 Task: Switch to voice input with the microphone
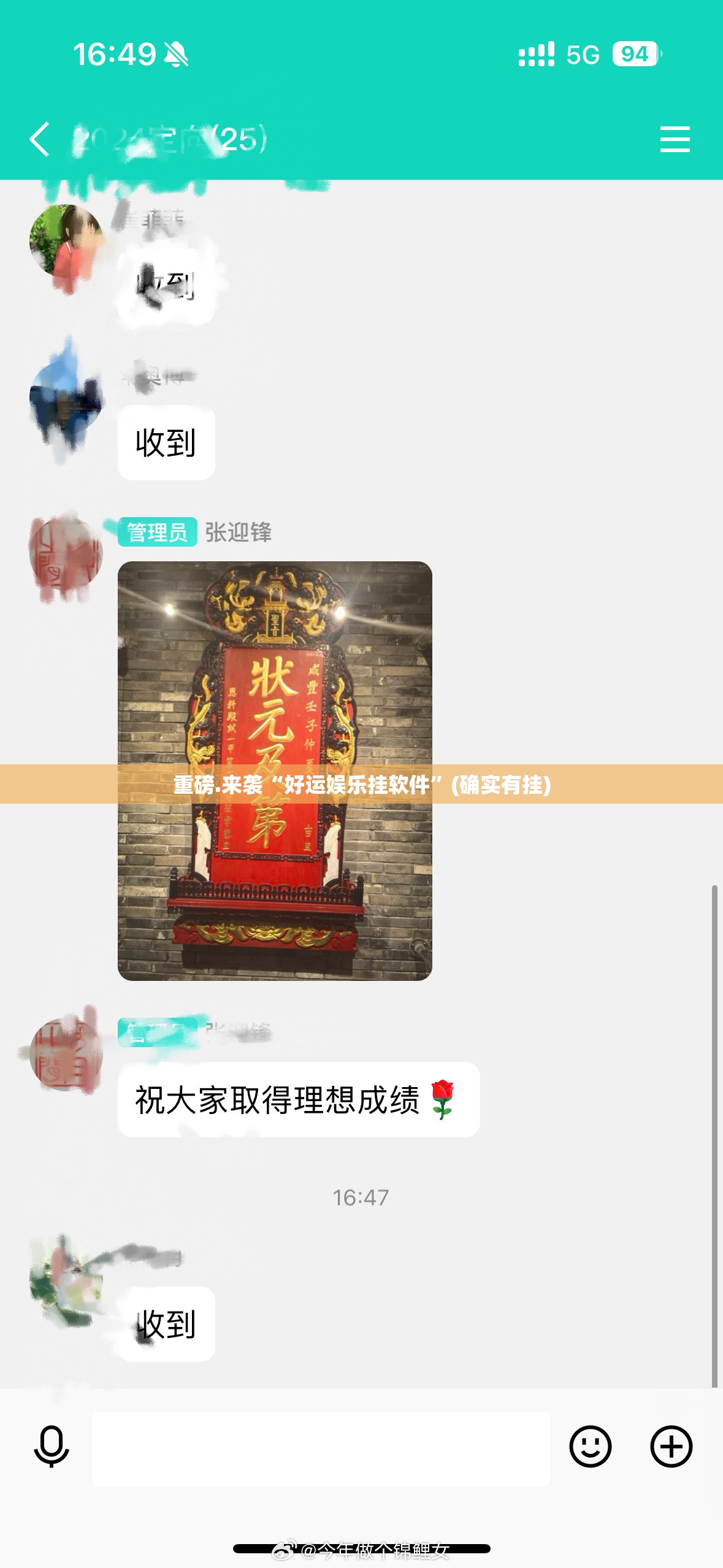coord(52,1447)
